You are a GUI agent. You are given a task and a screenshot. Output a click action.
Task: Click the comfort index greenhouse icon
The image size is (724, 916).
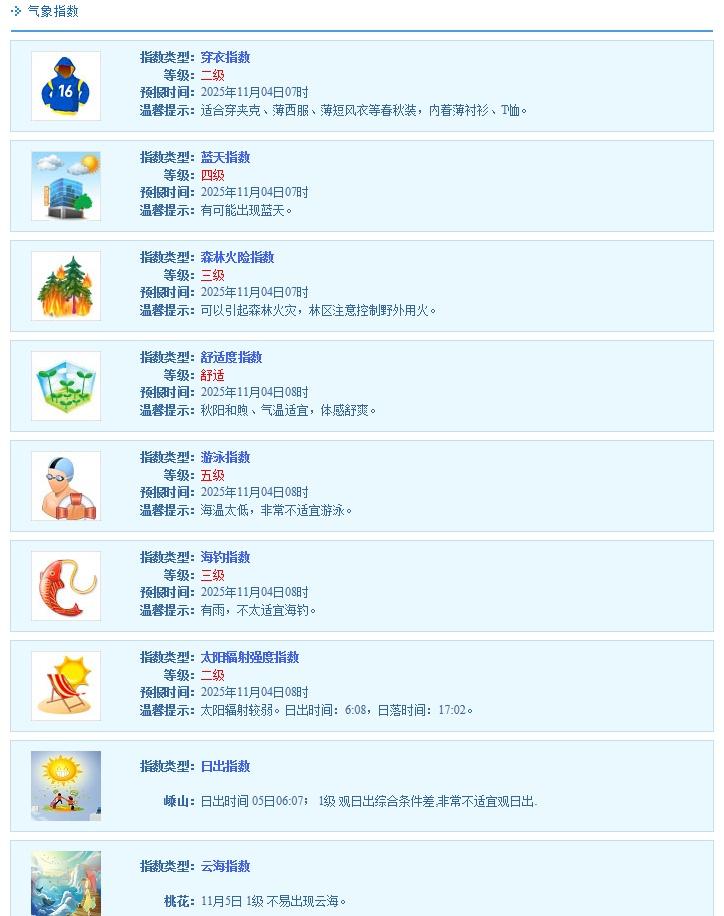tap(65, 385)
